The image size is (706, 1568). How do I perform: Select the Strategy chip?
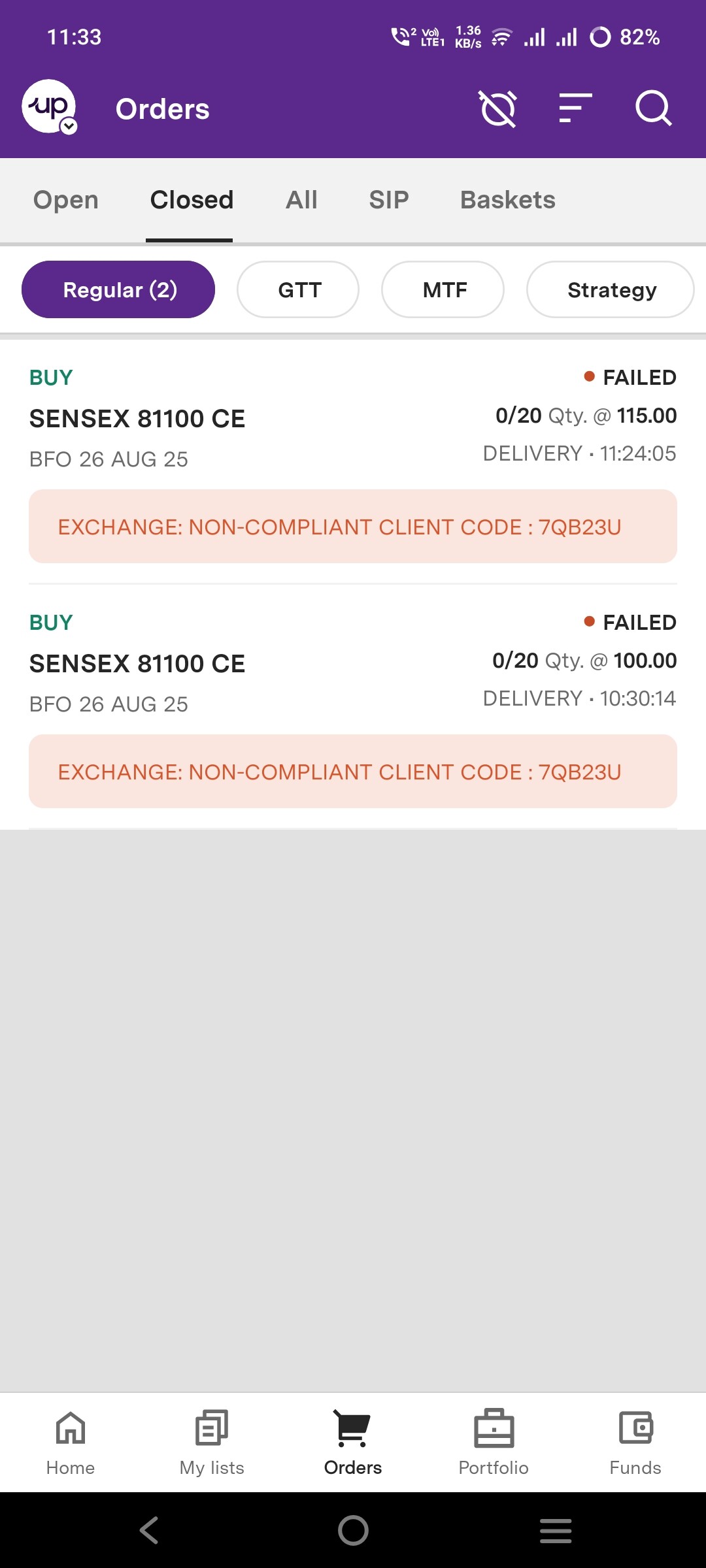point(611,289)
